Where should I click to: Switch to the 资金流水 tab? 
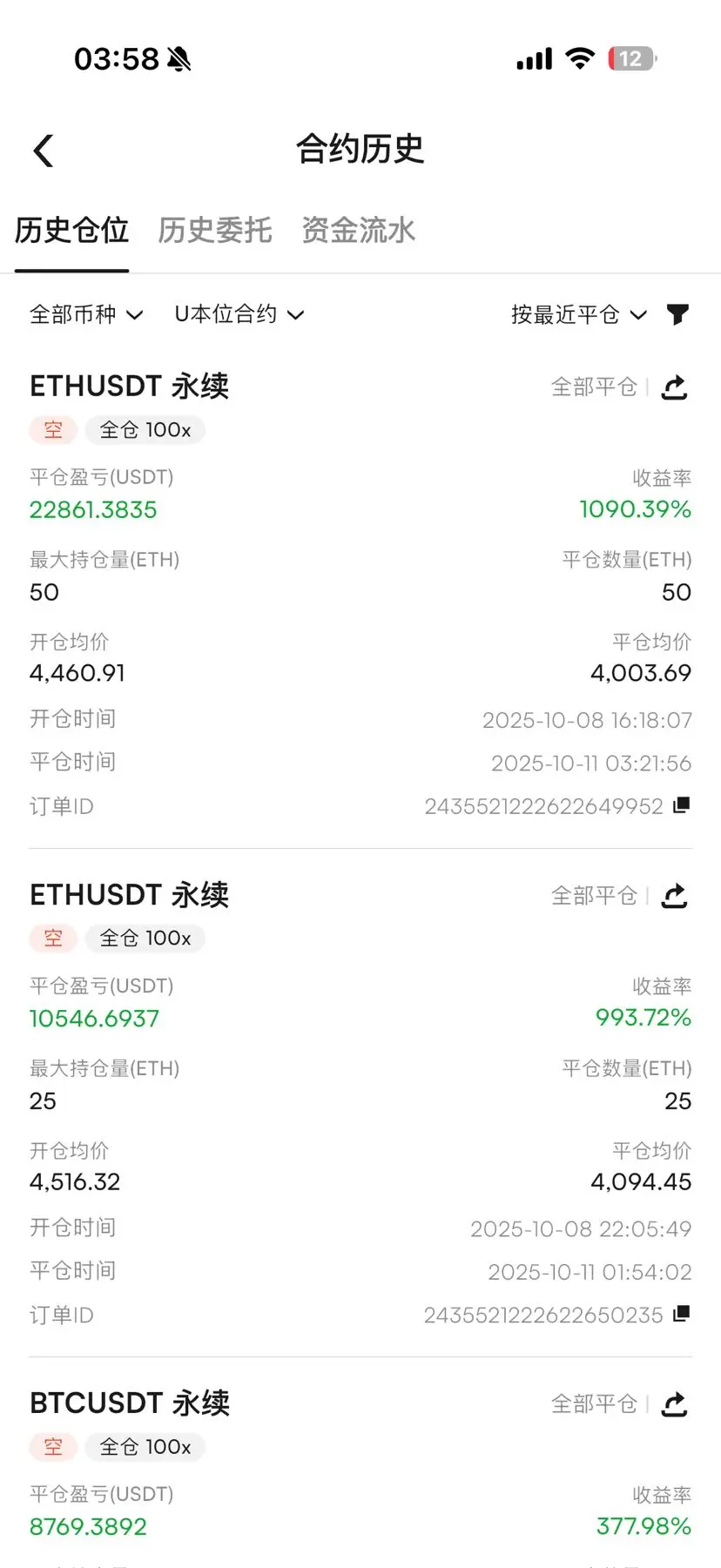pyautogui.click(x=358, y=231)
